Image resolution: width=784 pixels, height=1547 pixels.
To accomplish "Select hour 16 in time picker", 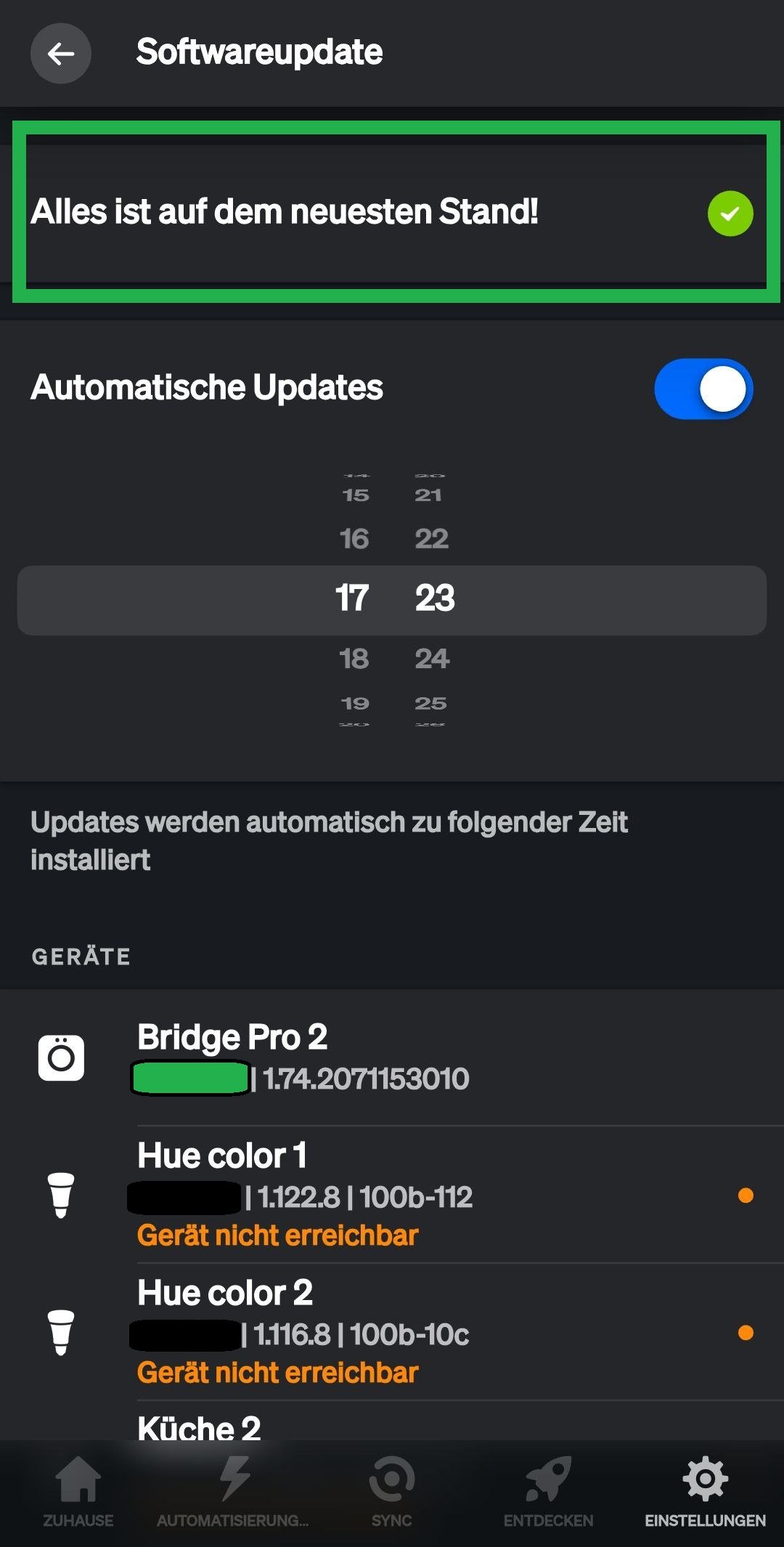I will pos(354,539).
